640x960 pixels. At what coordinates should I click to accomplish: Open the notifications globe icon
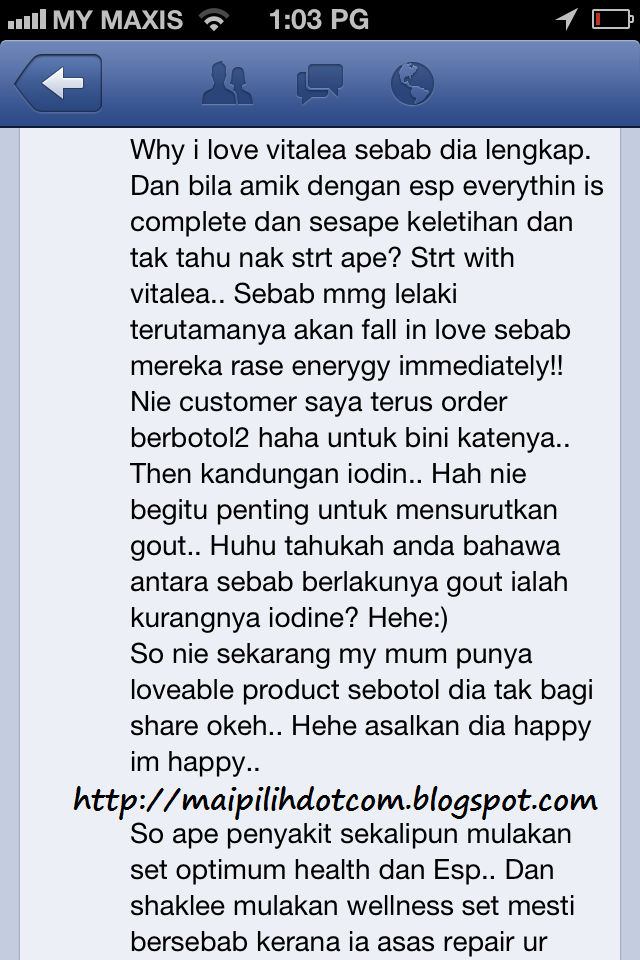pos(411,83)
